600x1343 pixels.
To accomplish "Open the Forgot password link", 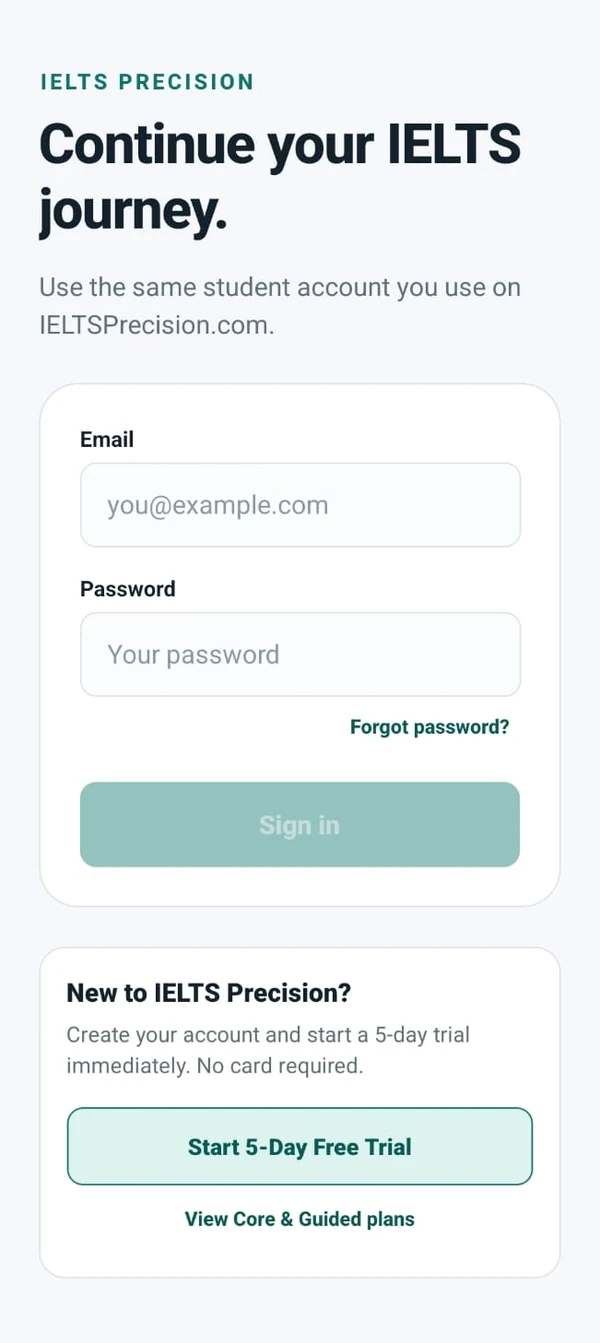I will tap(429, 727).
